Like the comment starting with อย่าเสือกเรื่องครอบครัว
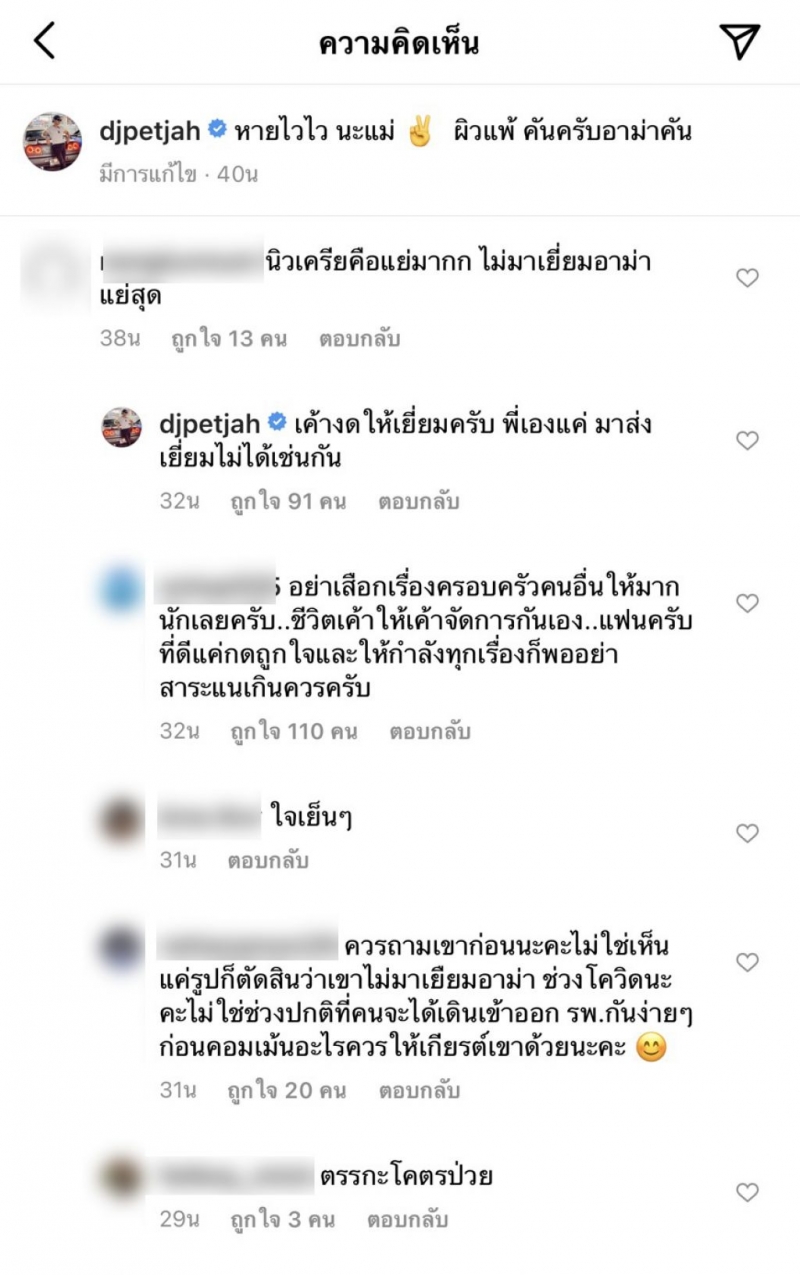This screenshot has height=1275, width=800. (747, 602)
